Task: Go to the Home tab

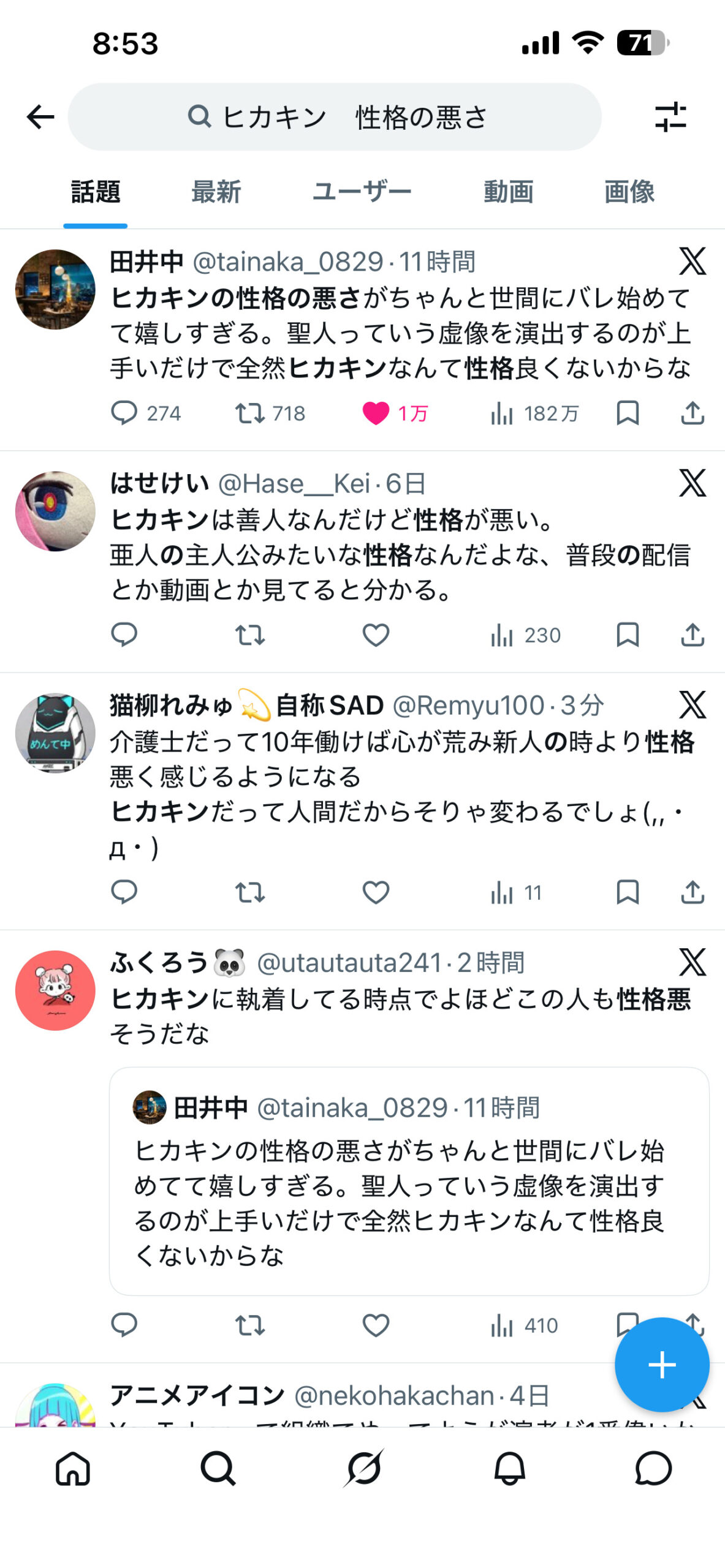Action: click(73, 1469)
